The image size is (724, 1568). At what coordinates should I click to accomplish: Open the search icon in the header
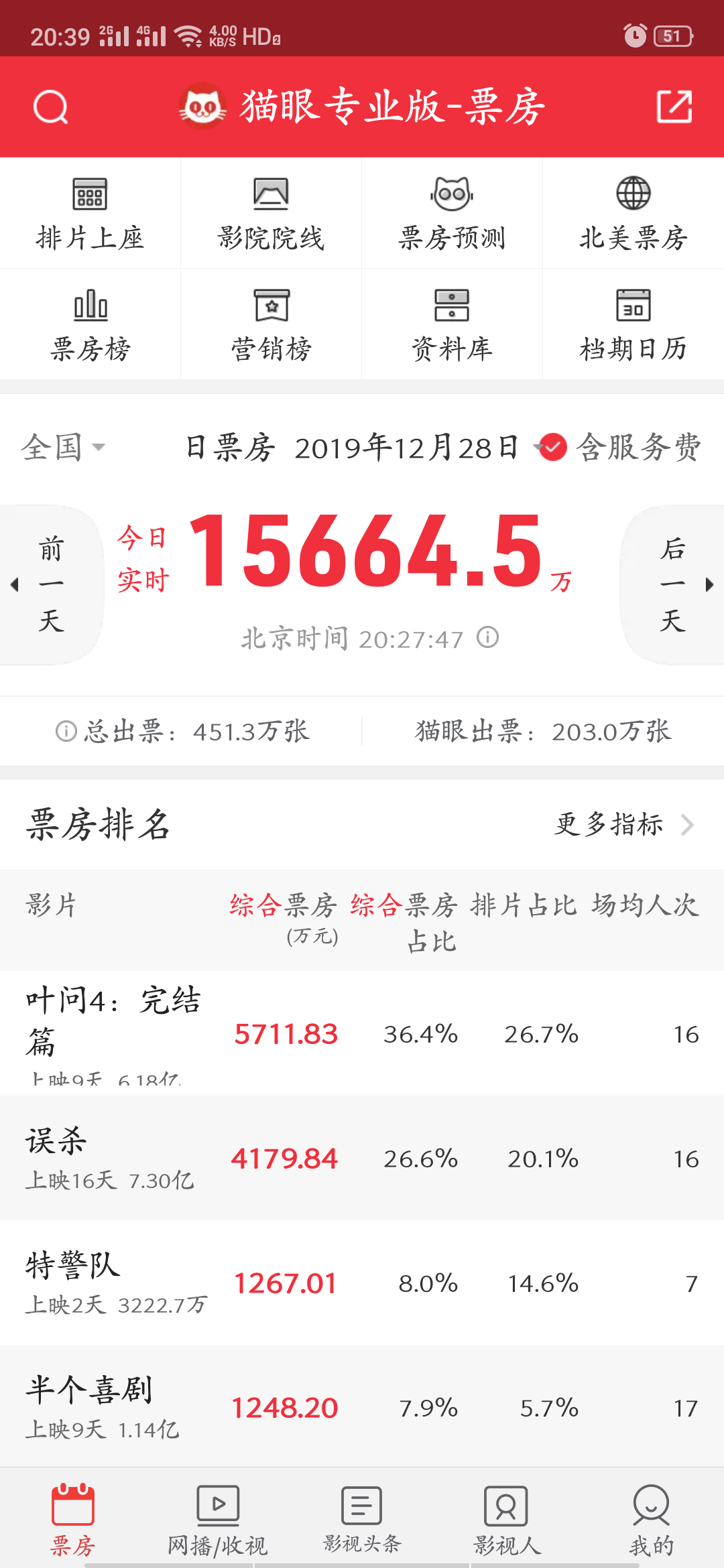coord(51,107)
